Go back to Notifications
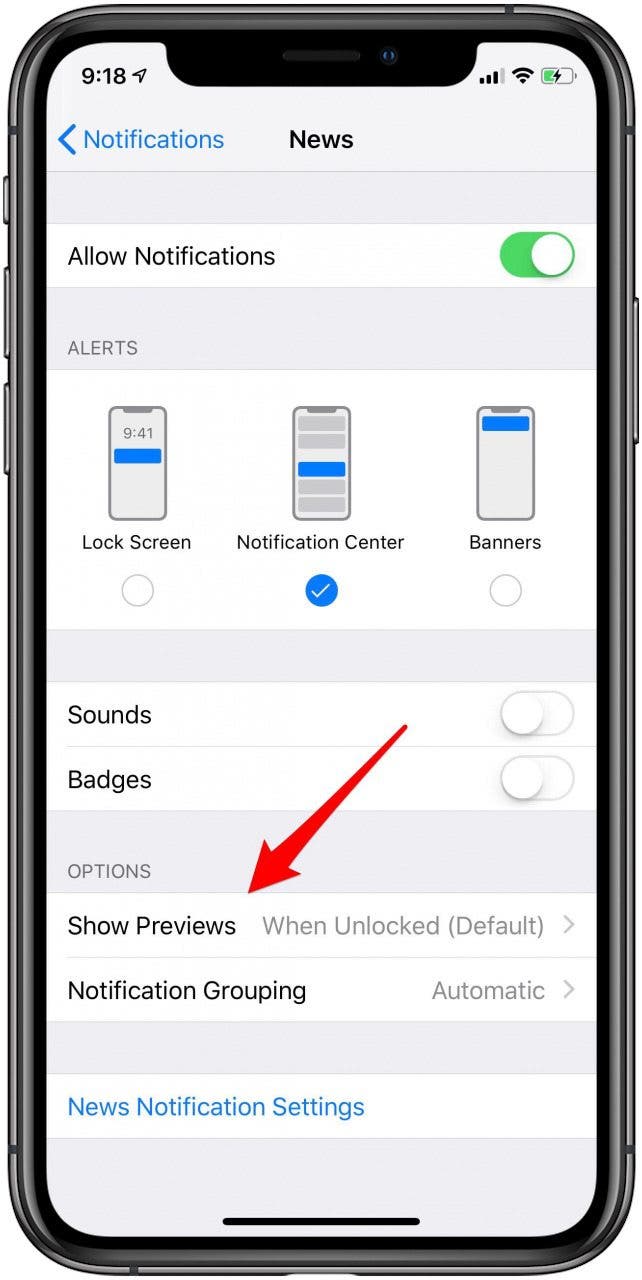 (x=140, y=139)
